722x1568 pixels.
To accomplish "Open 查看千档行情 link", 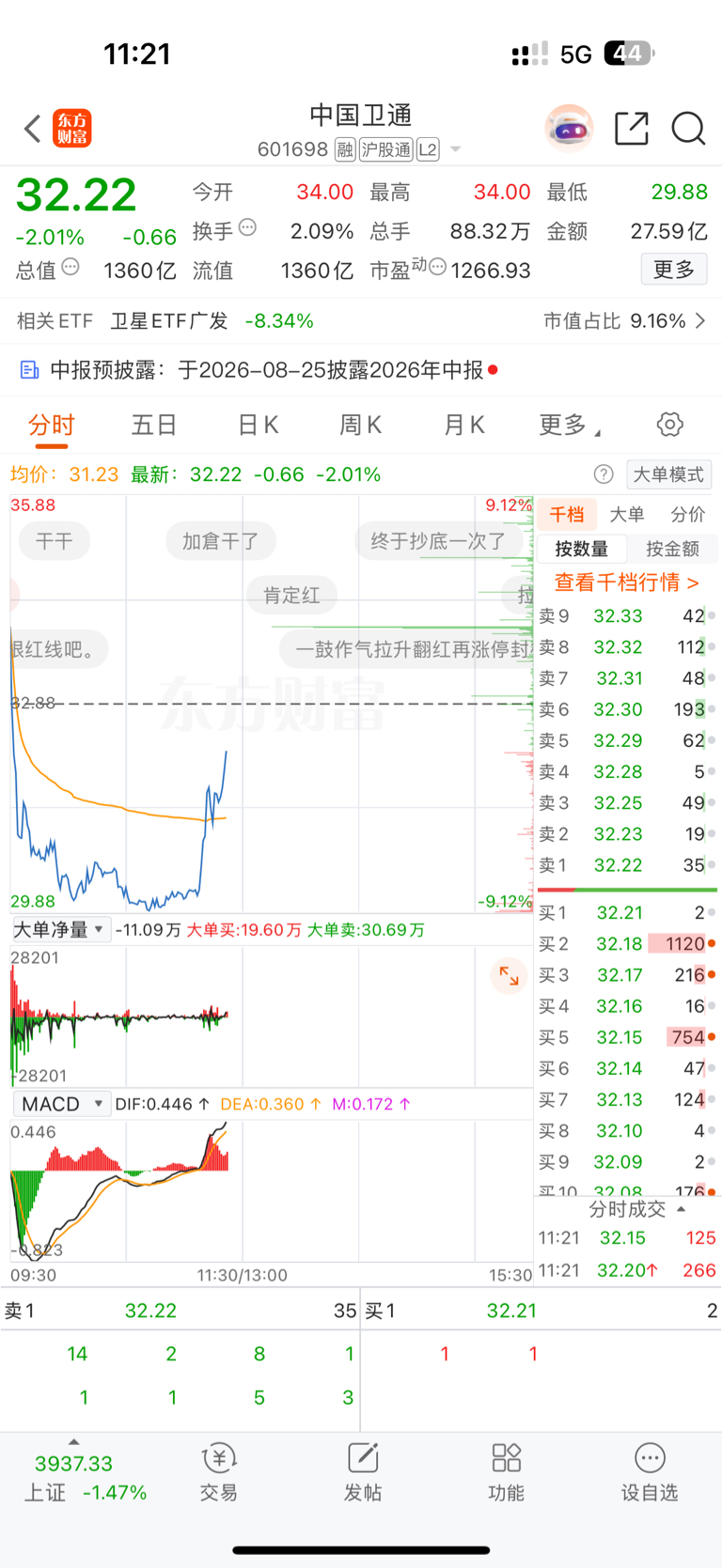I will pyautogui.click(x=627, y=582).
